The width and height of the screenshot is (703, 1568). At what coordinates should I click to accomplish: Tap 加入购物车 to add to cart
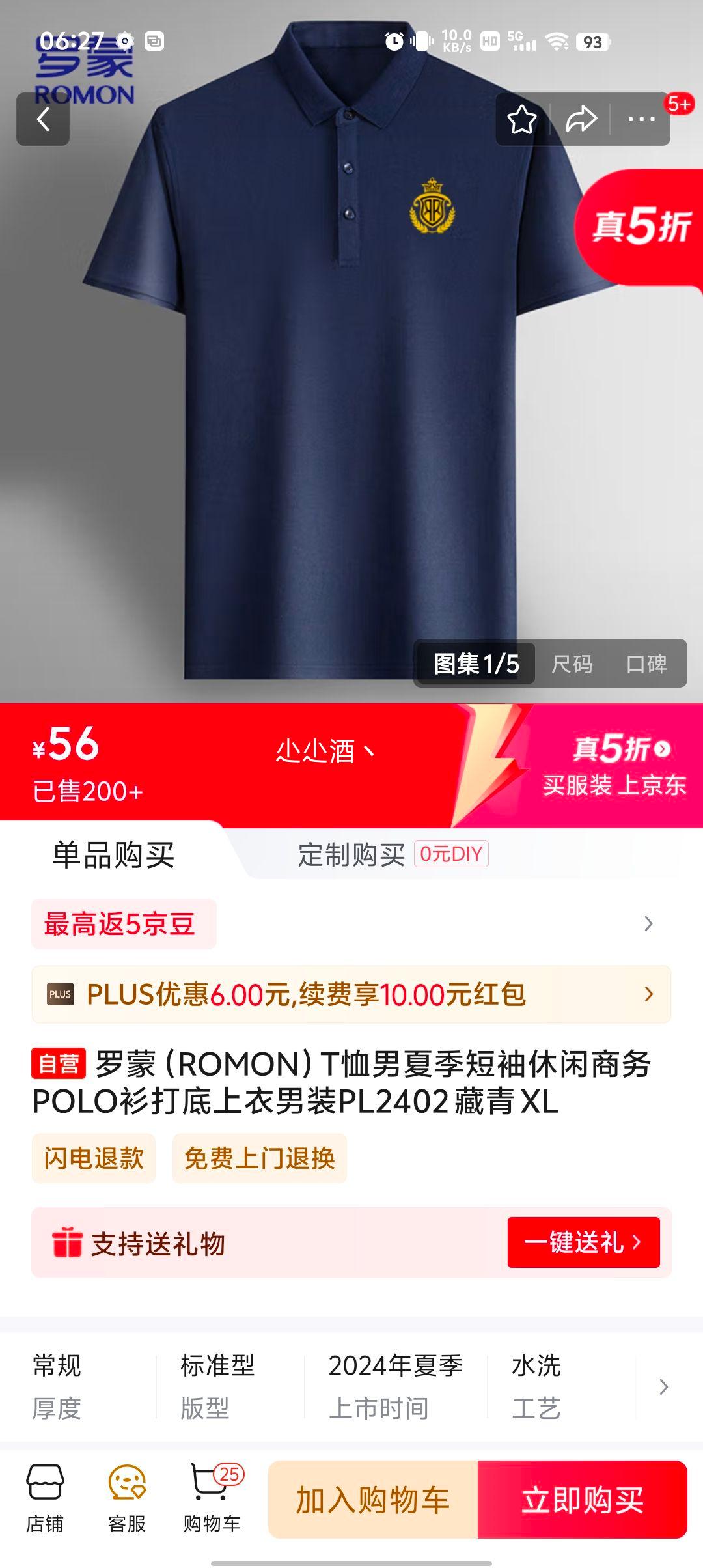[373, 1500]
